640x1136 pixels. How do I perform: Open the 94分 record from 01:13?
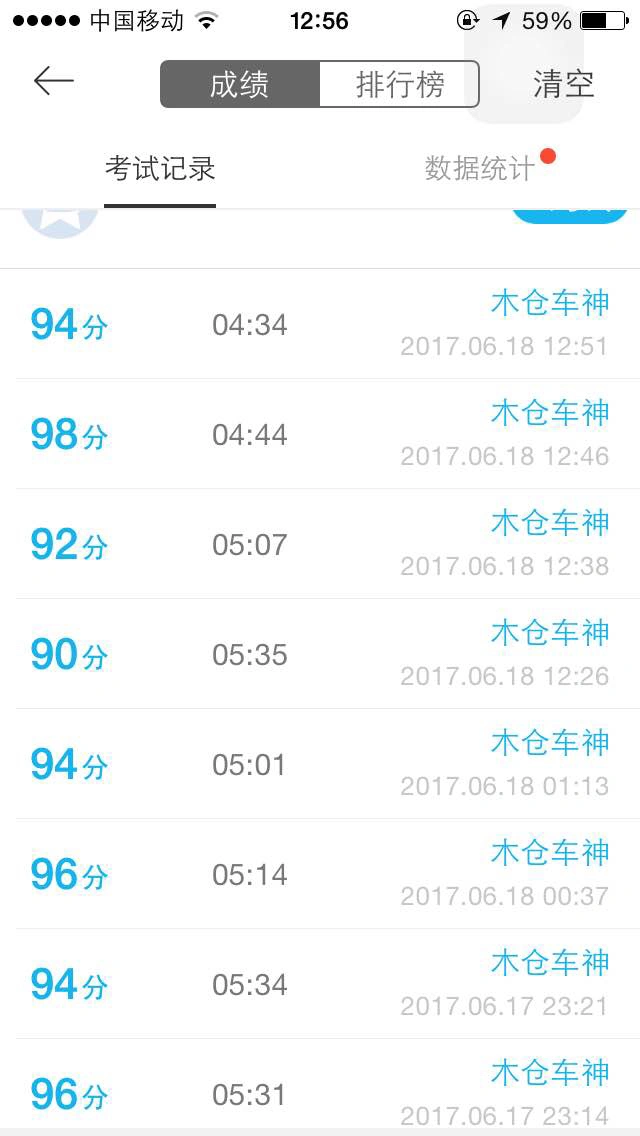point(320,764)
